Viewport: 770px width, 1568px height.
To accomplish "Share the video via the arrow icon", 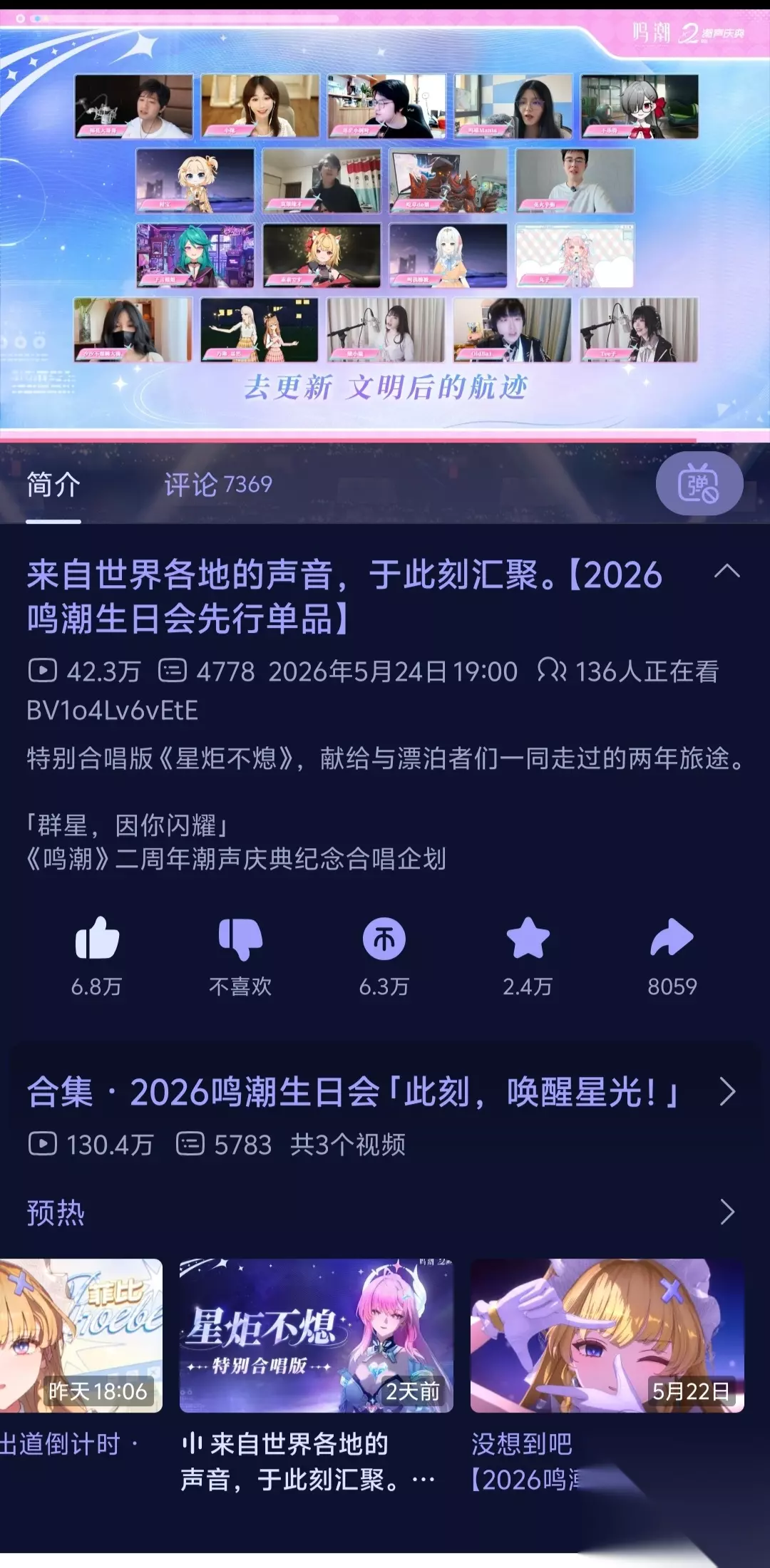I will [672, 938].
